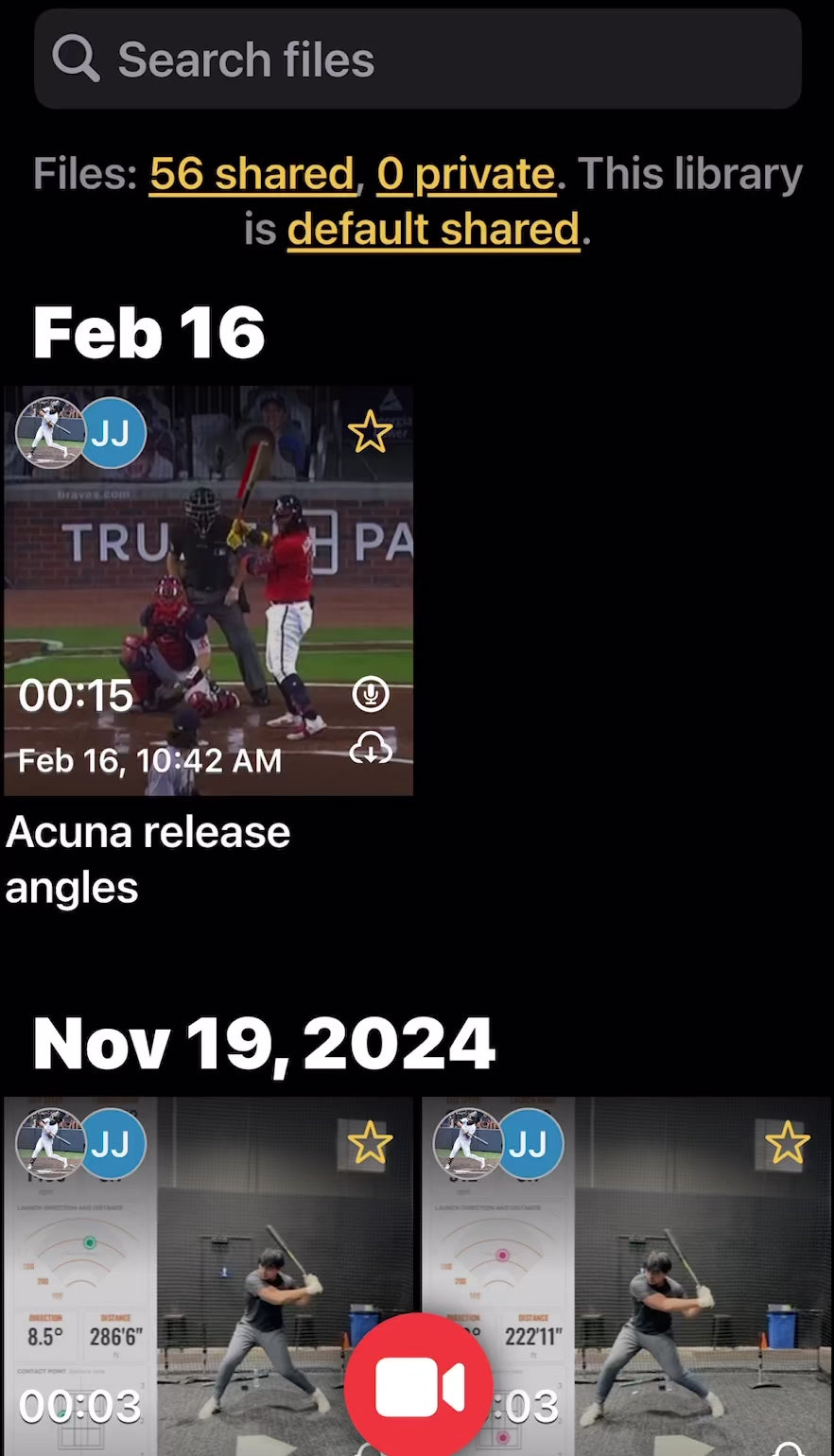This screenshot has height=1456, width=834.
Task: Tap microphone icon on Acuna release angles video
Action: (x=370, y=695)
